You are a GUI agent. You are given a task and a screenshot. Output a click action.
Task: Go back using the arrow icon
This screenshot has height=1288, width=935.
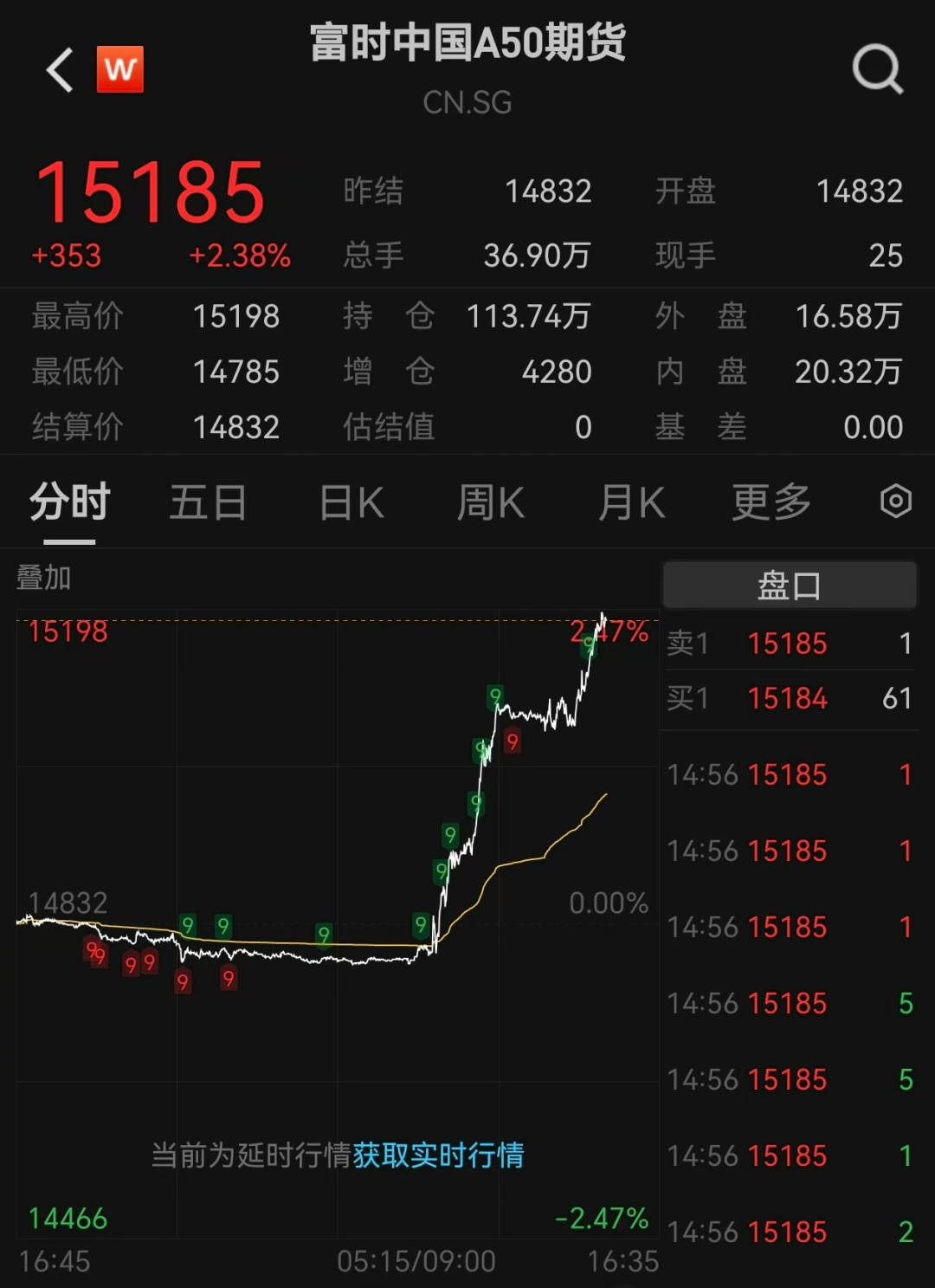60,70
